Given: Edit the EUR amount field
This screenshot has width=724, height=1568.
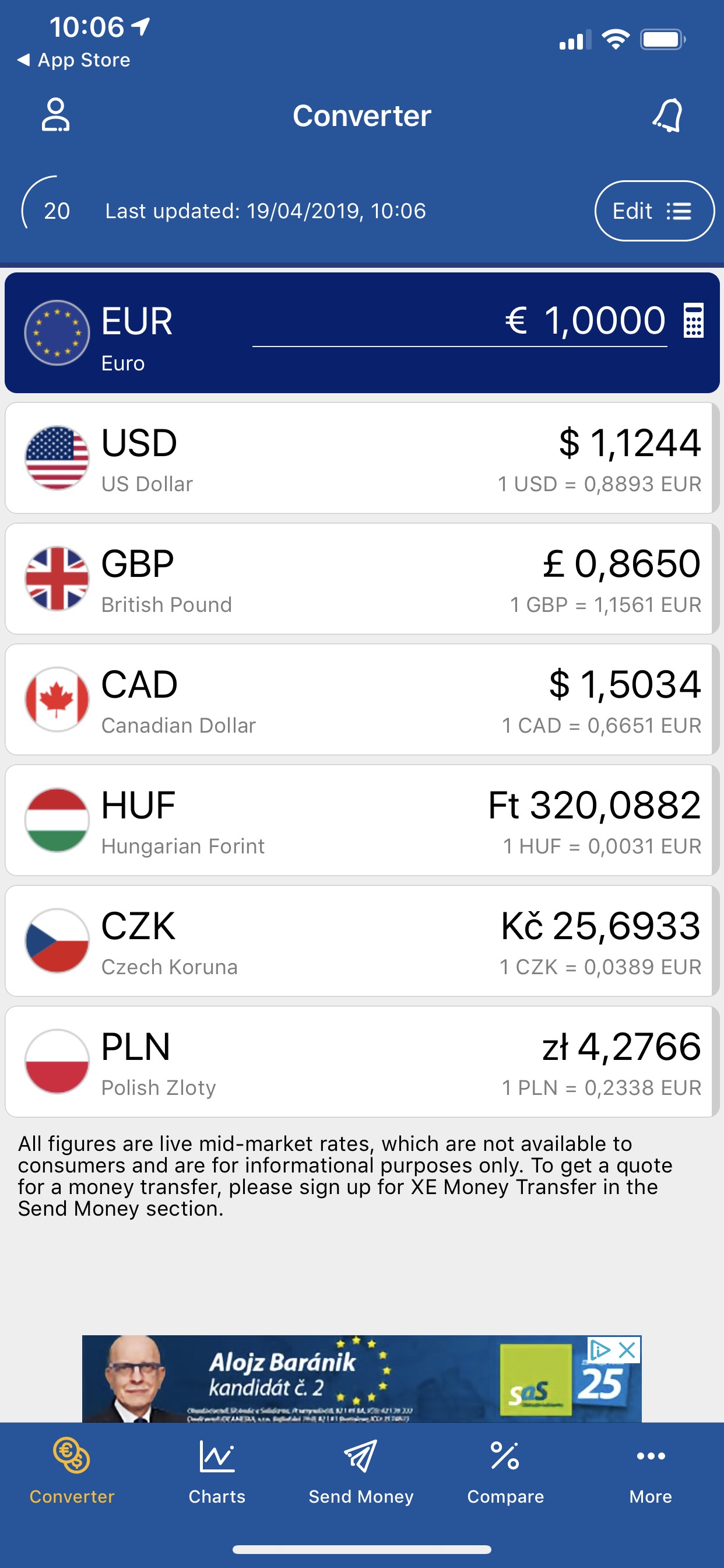Looking at the screenshot, I should pos(459,323).
